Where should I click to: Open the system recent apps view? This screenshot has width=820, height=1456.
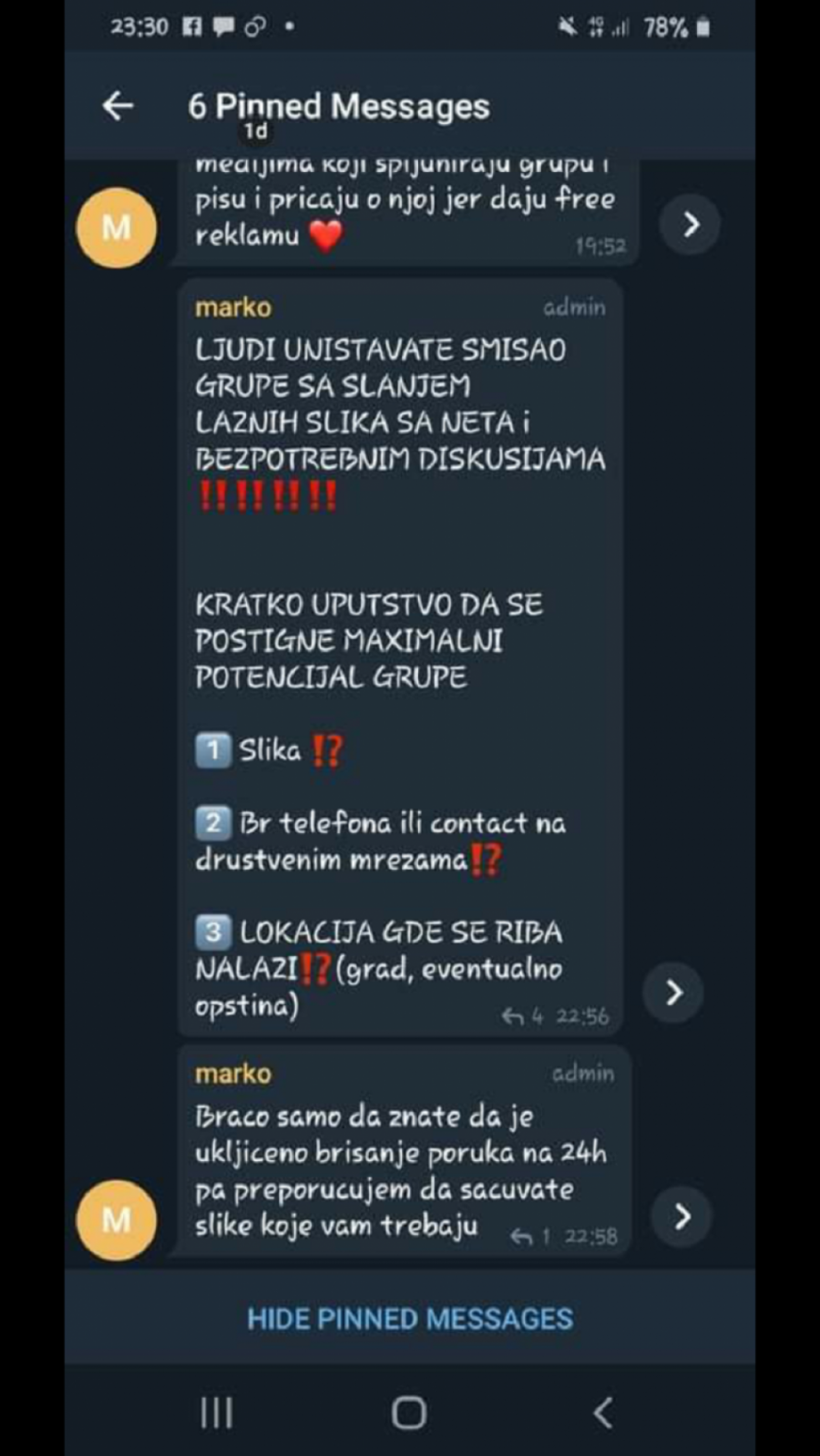click(216, 1413)
